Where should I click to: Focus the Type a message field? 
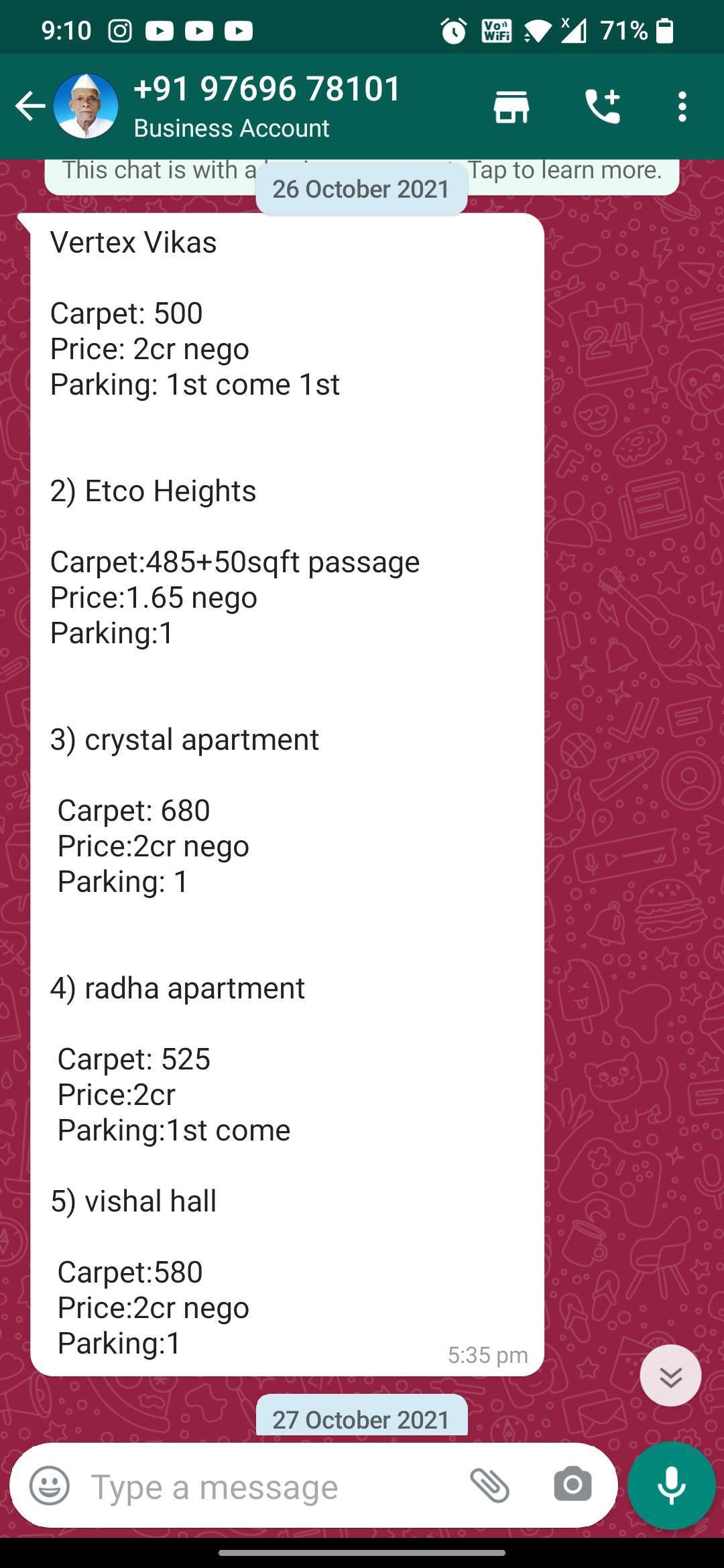[268, 1486]
